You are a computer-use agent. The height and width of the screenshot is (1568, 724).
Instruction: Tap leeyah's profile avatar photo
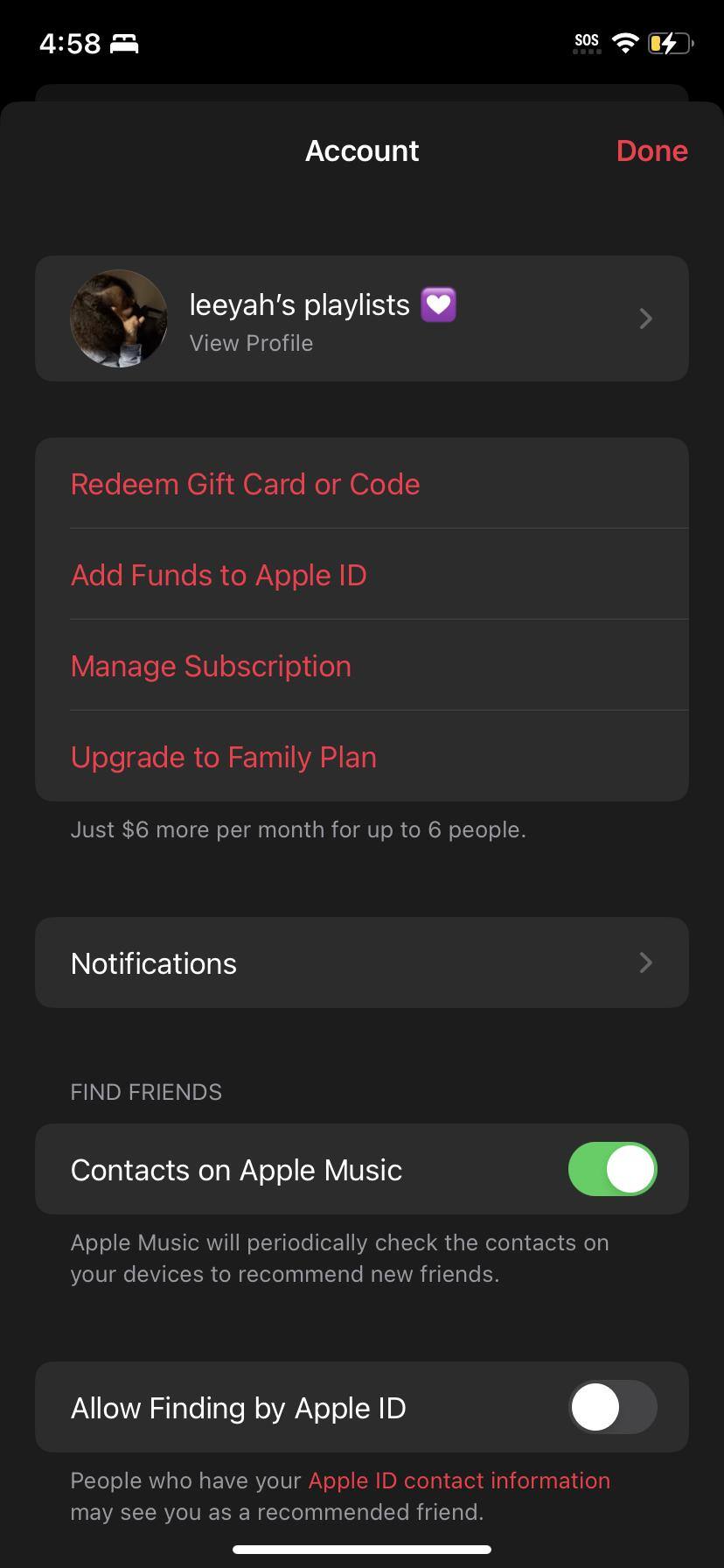point(119,318)
